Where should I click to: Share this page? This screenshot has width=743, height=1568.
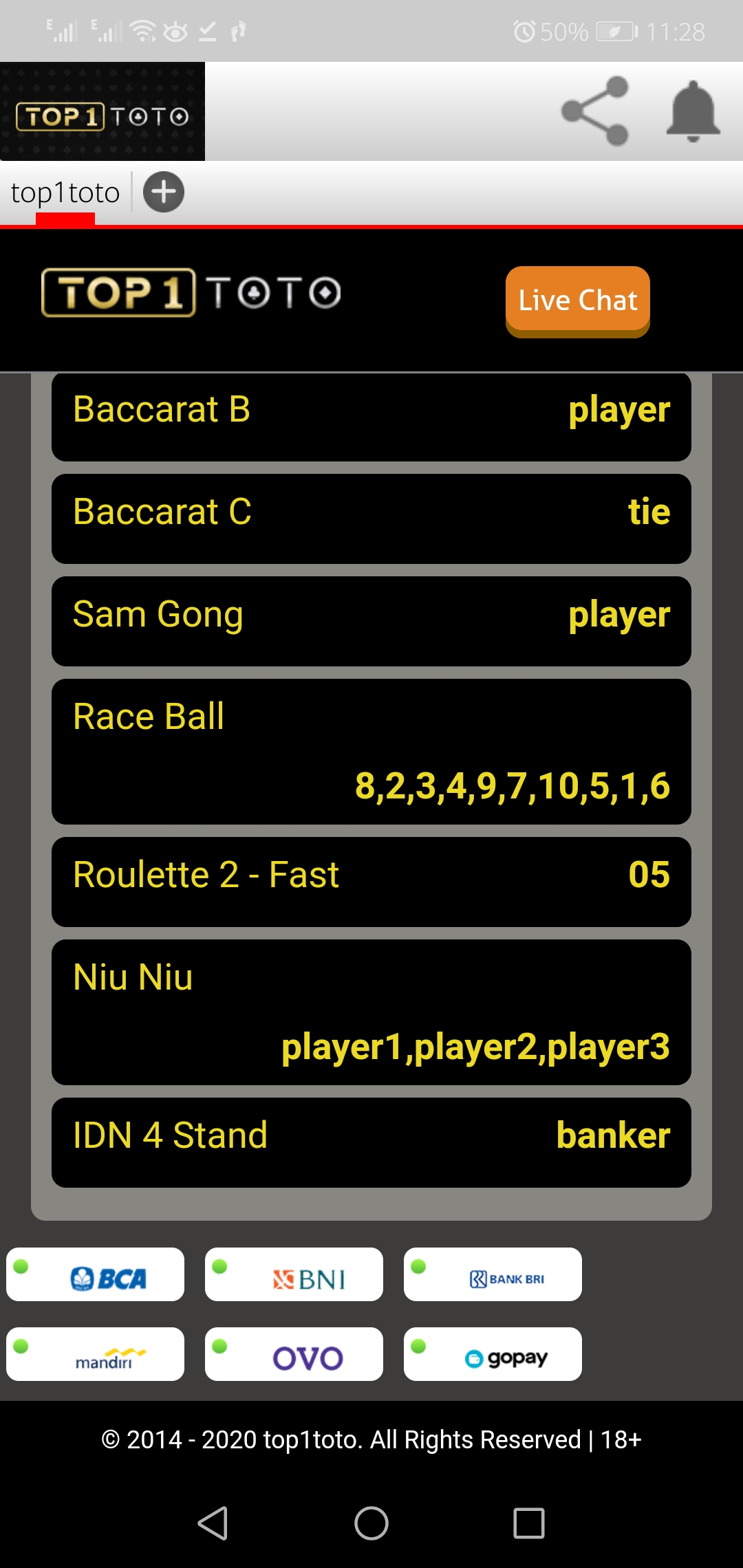(595, 111)
